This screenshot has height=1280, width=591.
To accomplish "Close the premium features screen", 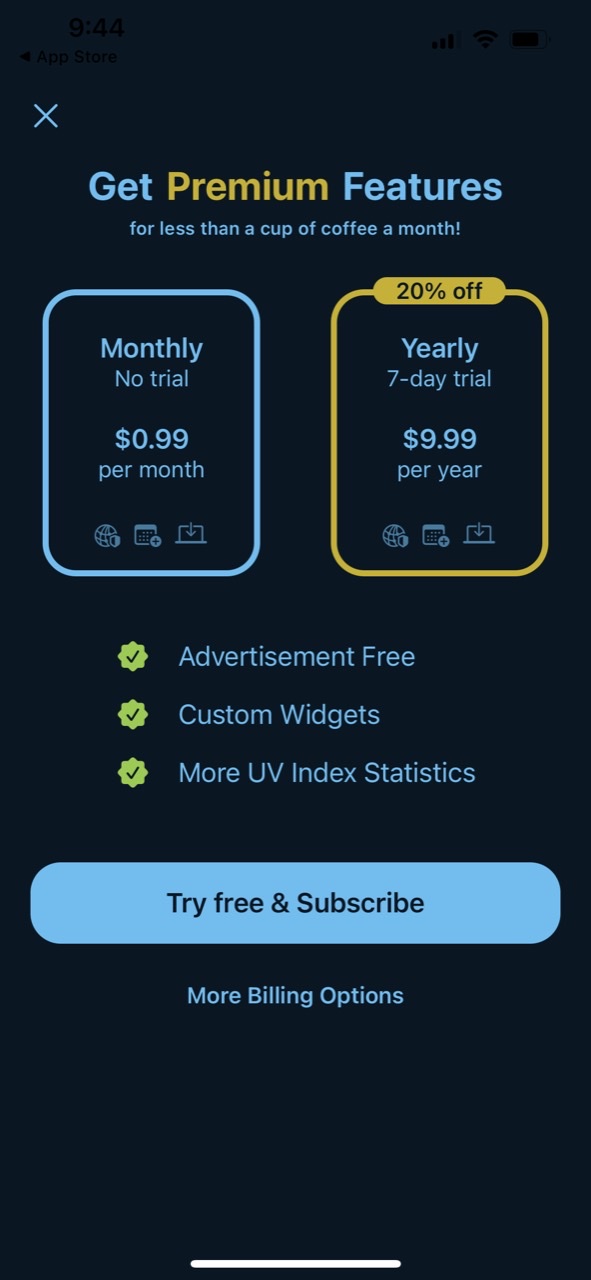I will pos(46,116).
